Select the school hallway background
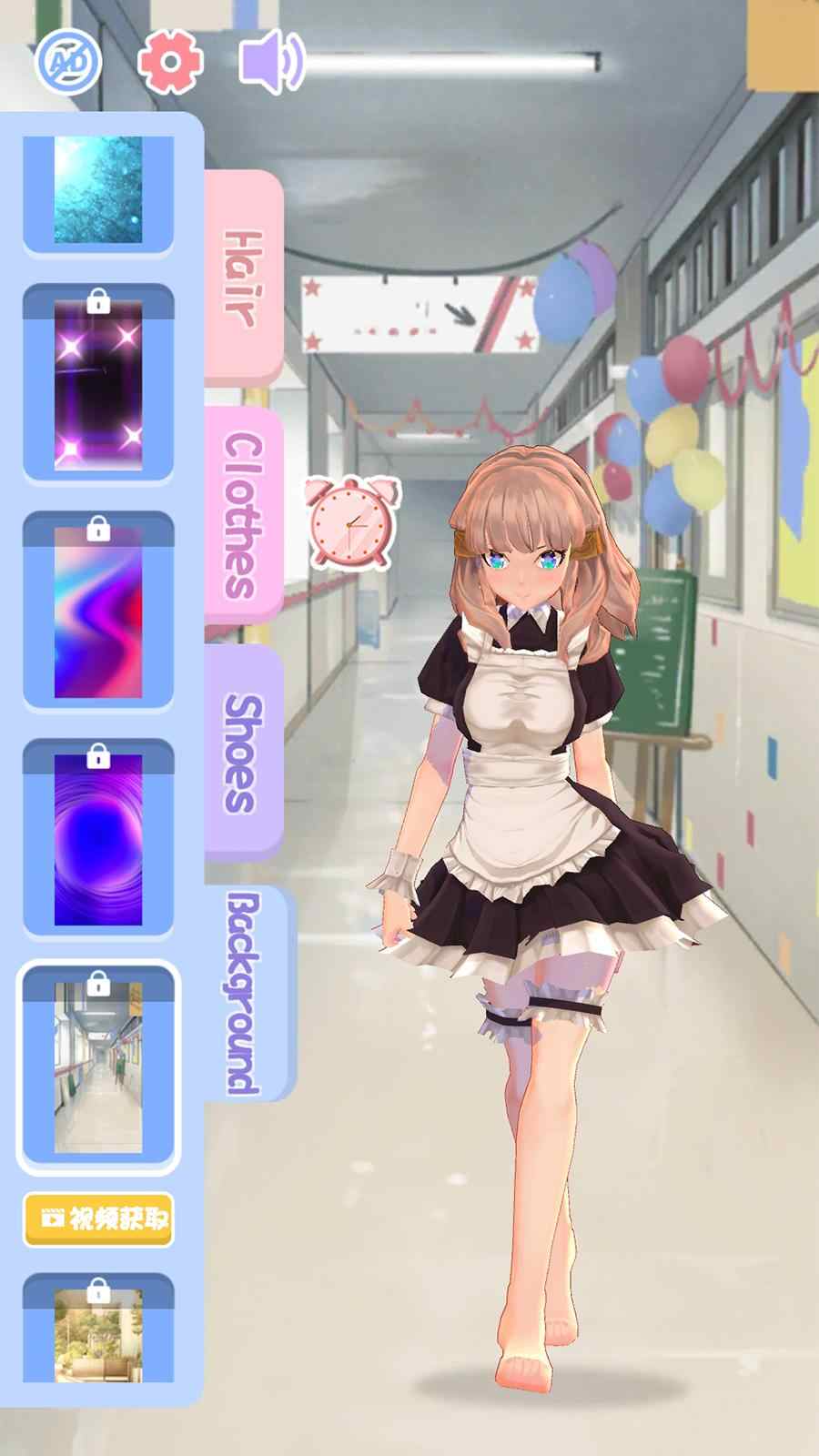Viewport: 819px width, 1456px height. coord(98,1067)
